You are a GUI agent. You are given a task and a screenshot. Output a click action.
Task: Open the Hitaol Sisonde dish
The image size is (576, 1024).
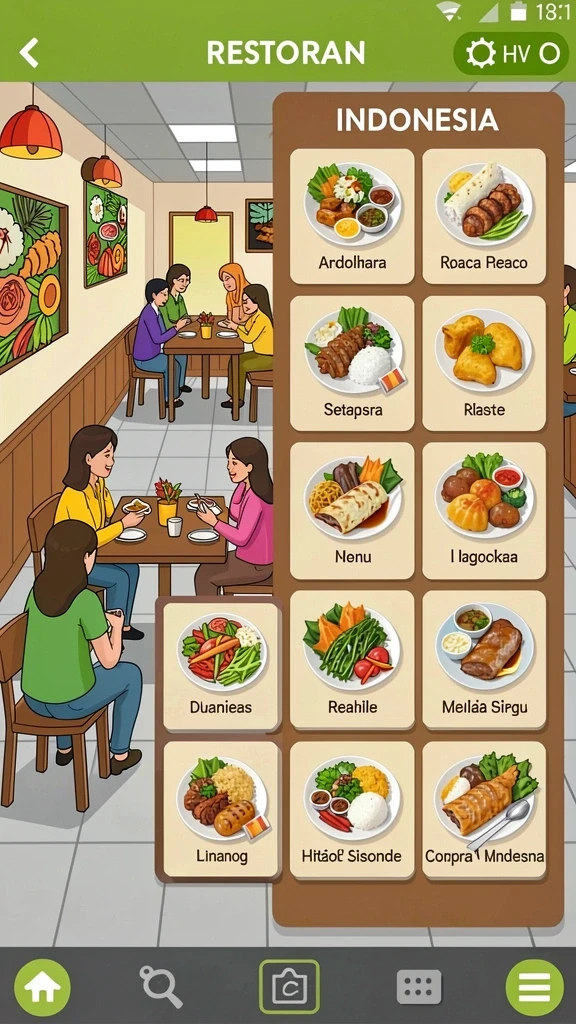[352, 810]
